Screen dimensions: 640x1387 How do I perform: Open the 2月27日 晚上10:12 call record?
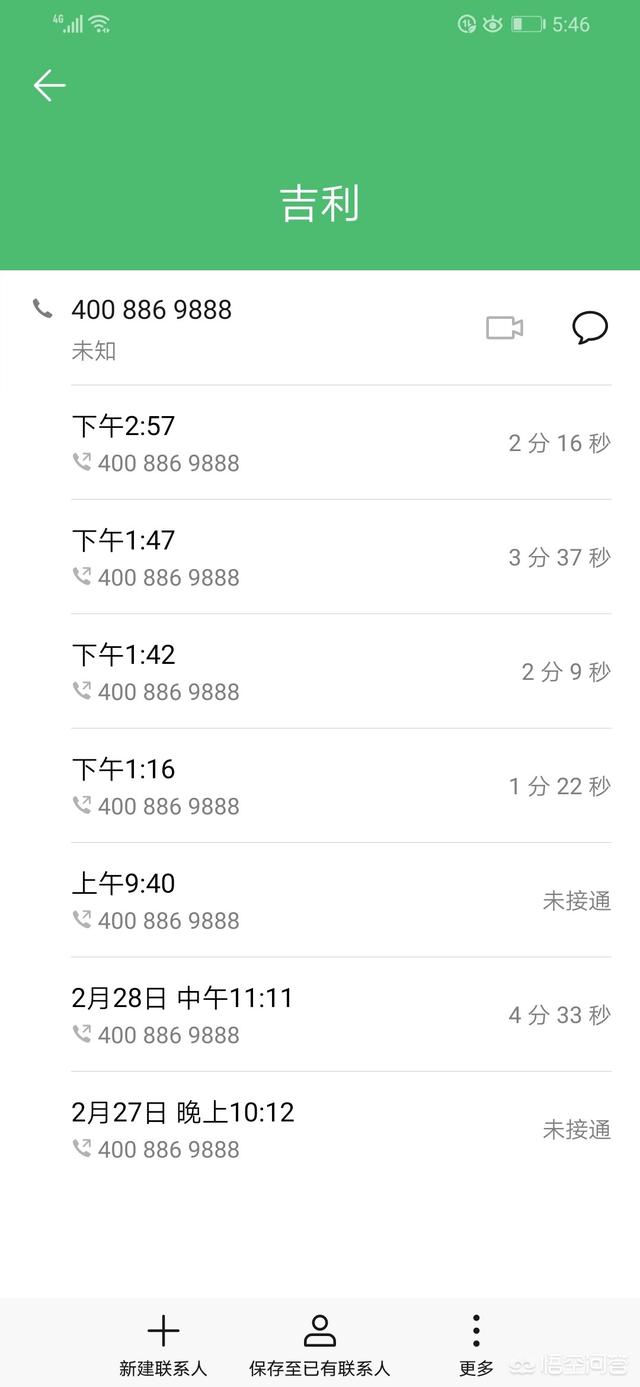340,1129
